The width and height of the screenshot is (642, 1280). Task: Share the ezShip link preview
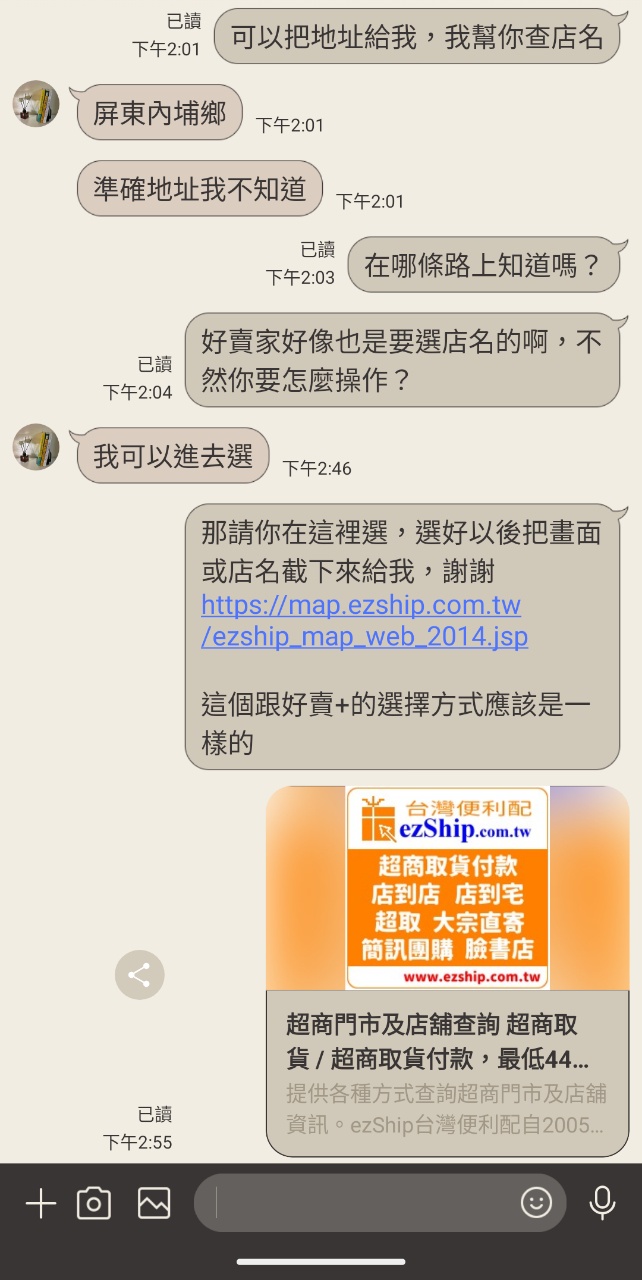[x=139, y=975]
